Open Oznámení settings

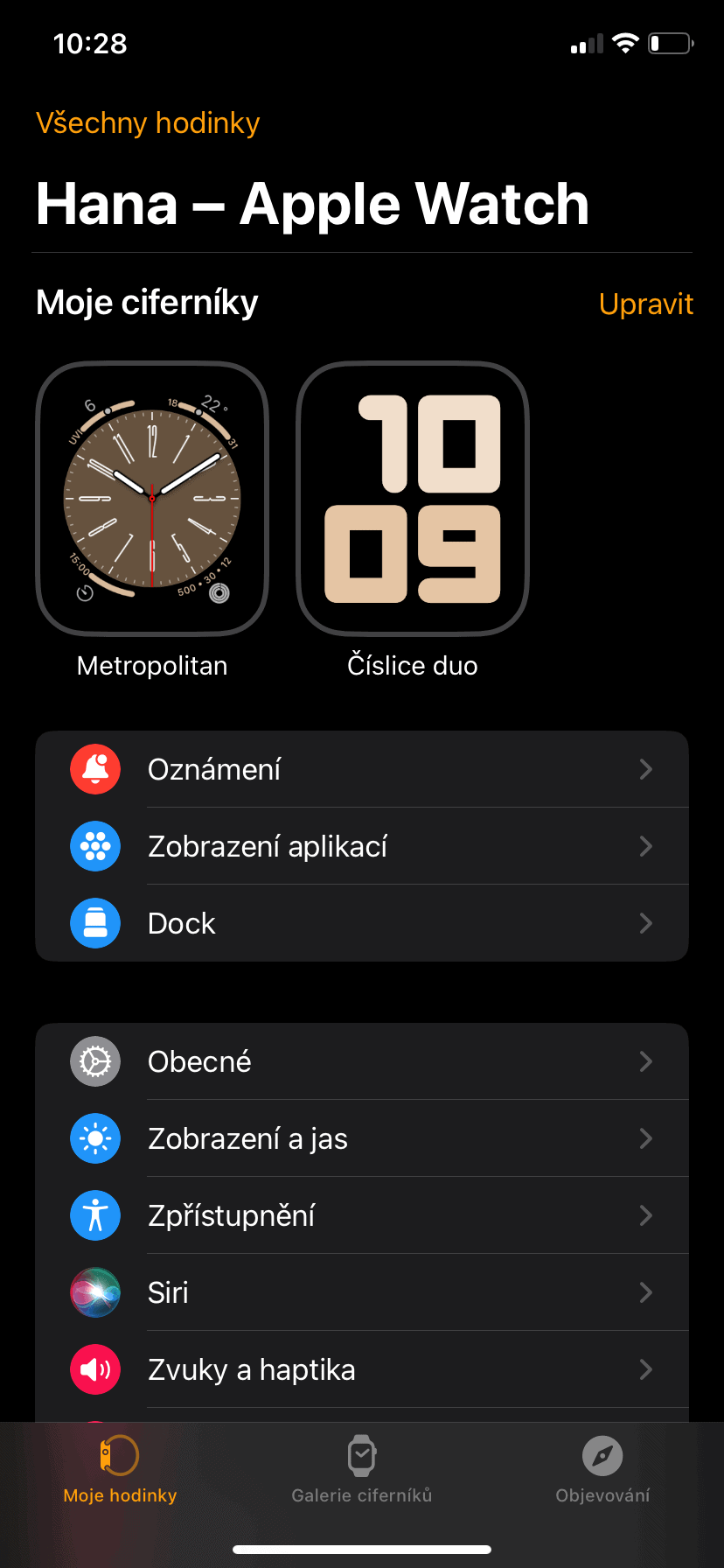[x=362, y=770]
